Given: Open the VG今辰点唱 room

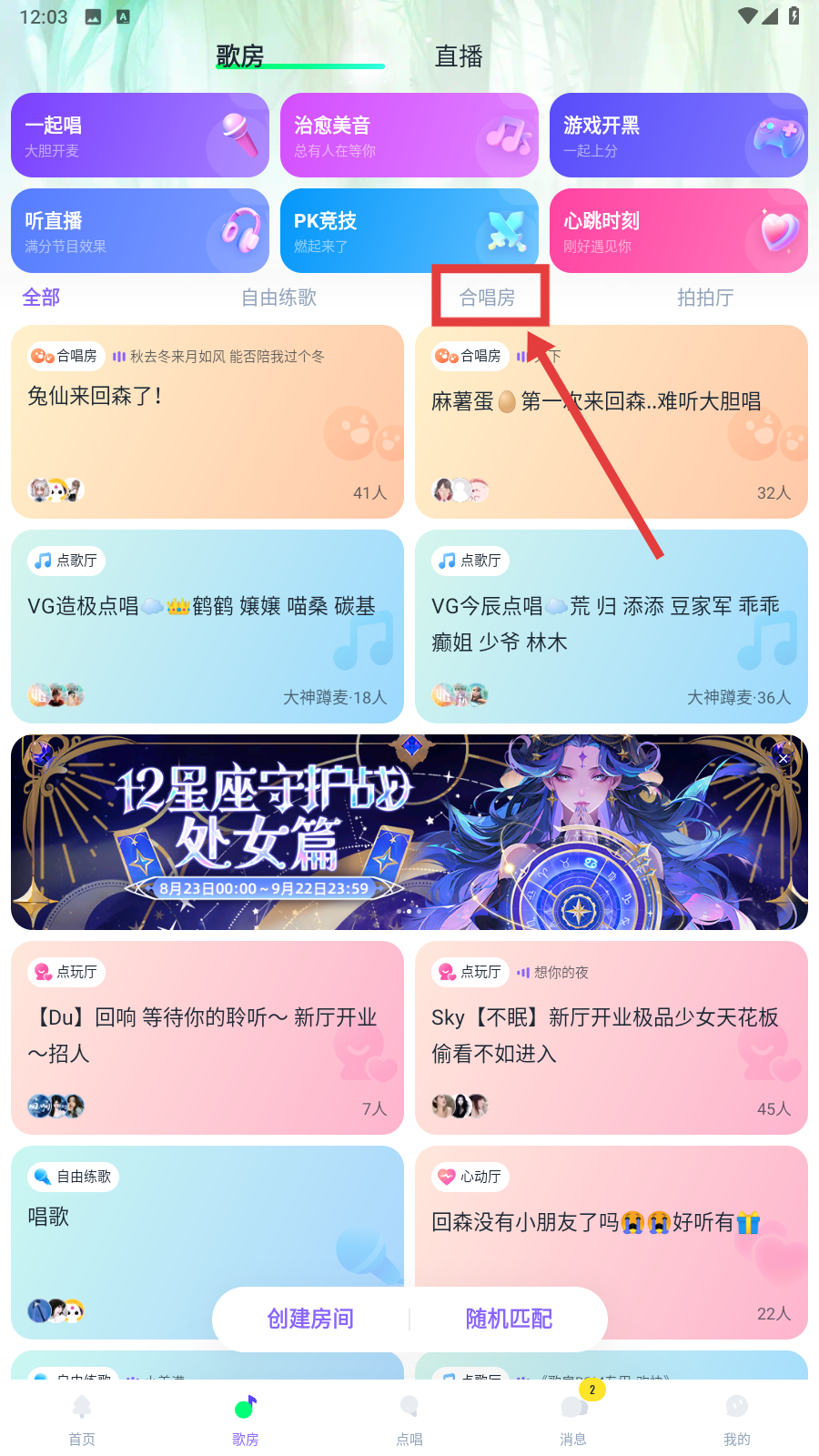Looking at the screenshot, I should click(612, 627).
